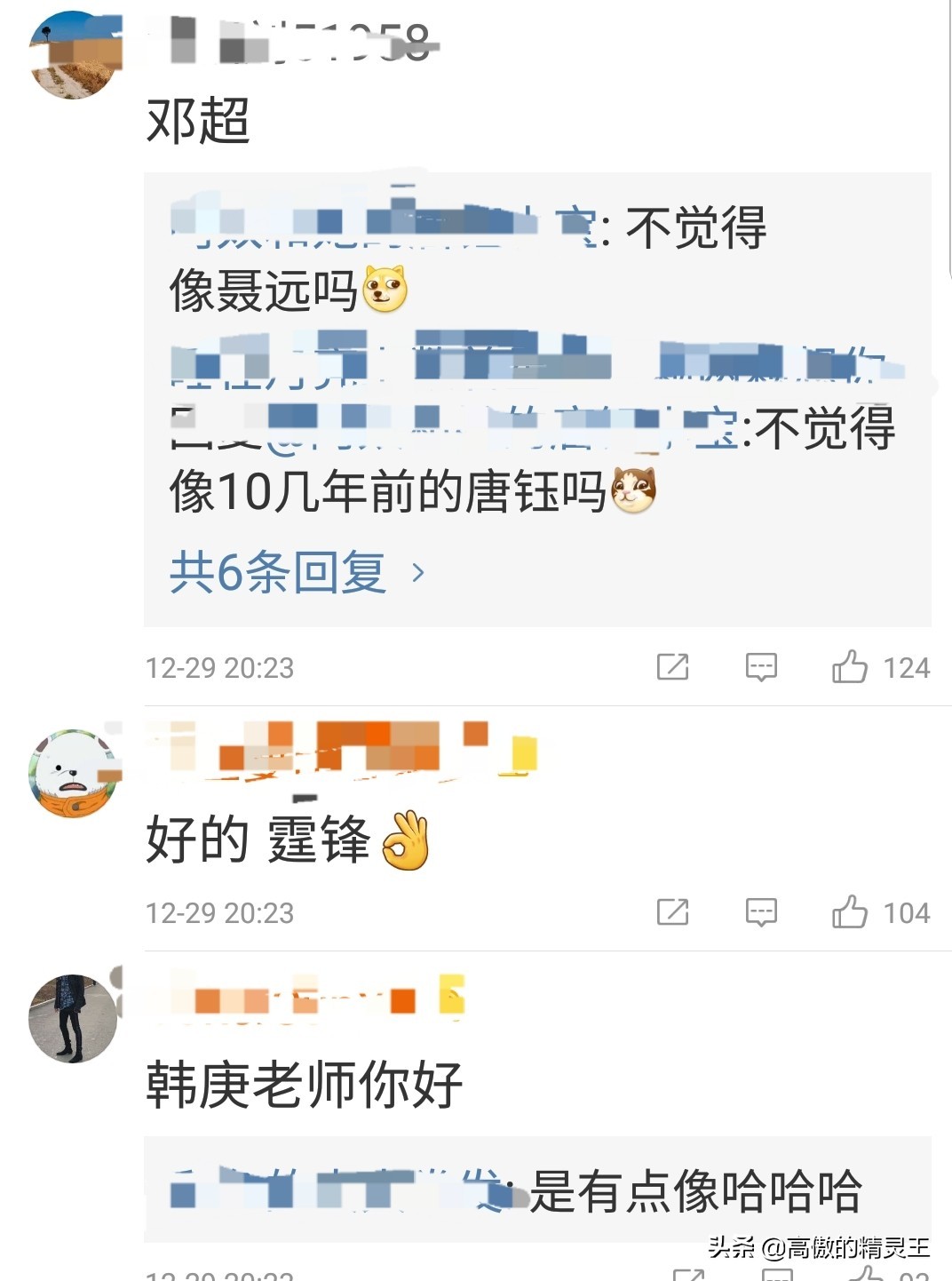Open reply icon under 好的 霆锋 comment
Viewport: 952px width, 1281px height.
[x=761, y=912]
